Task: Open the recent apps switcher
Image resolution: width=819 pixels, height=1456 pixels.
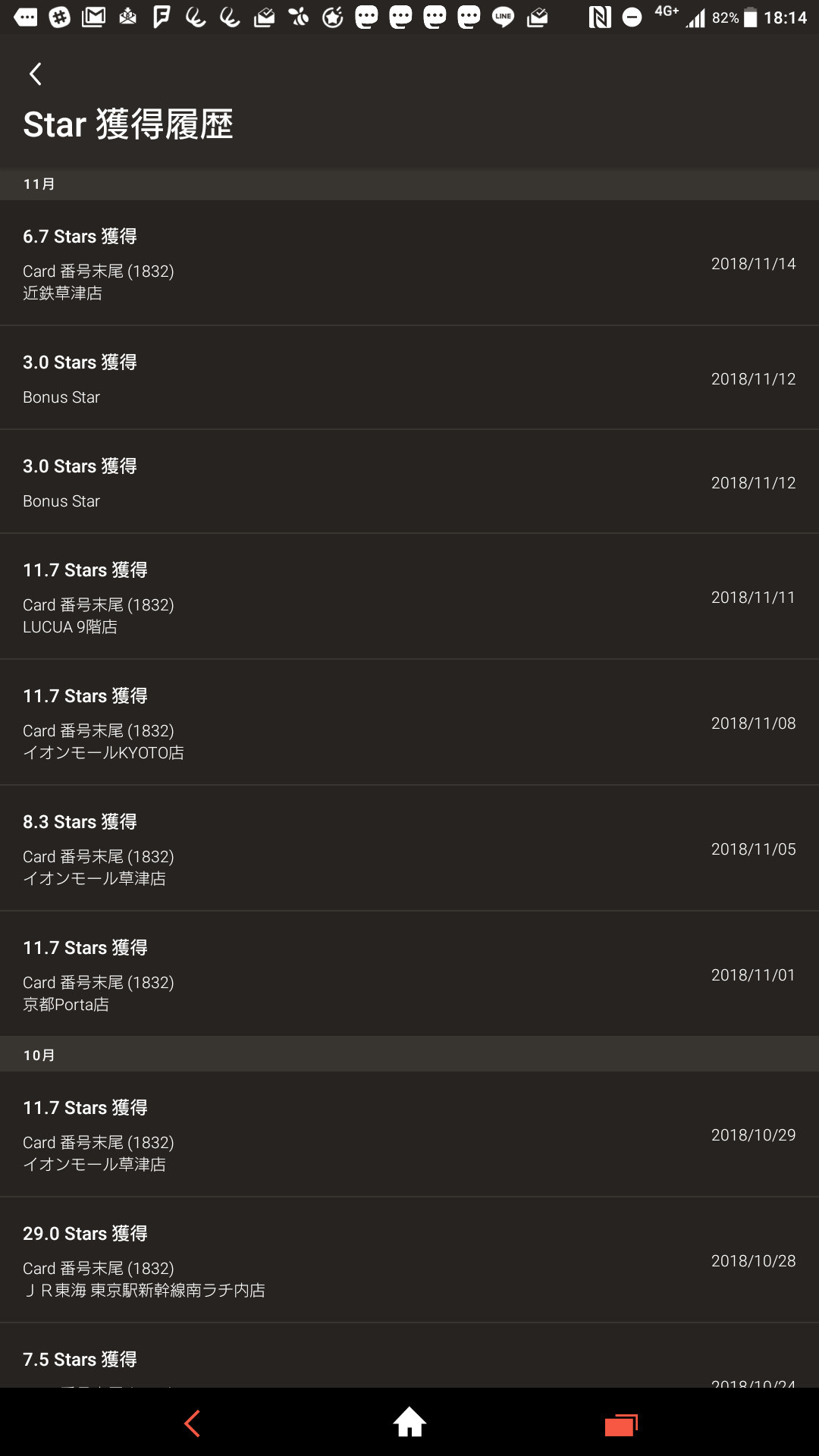Action: click(x=621, y=1424)
